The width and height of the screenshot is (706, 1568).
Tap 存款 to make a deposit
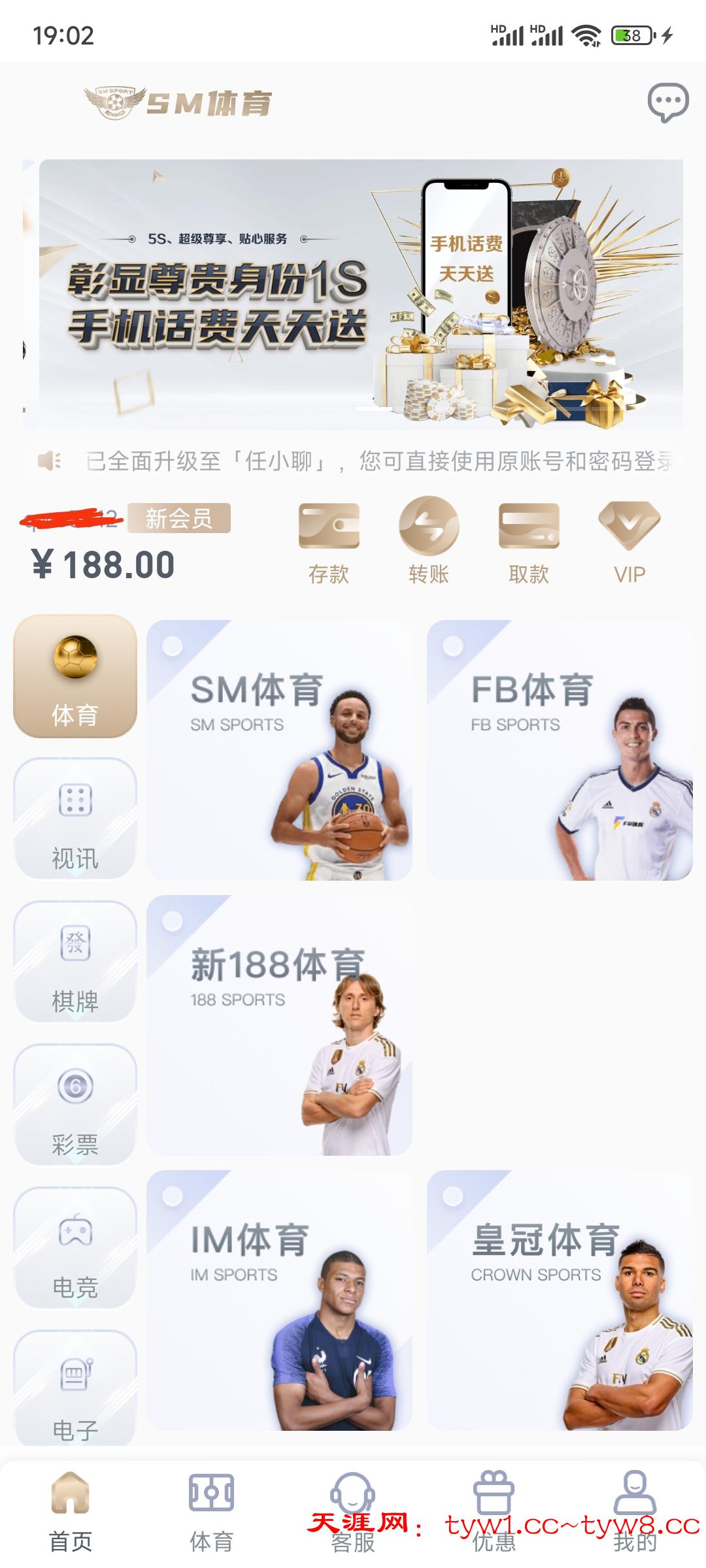coord(329,542)
